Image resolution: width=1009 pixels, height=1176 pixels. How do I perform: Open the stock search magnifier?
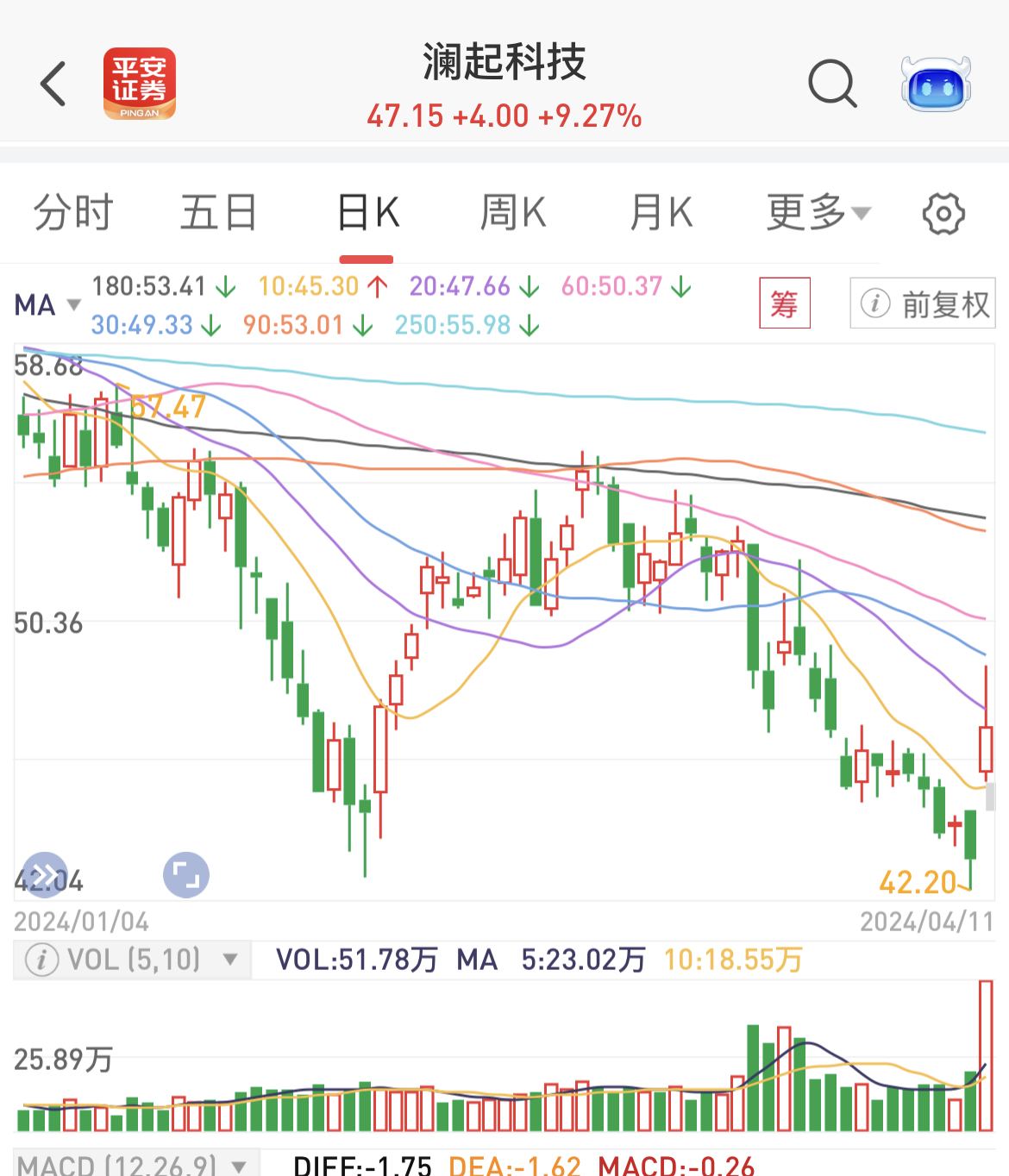pyautogui.click(x=832, y=84)
